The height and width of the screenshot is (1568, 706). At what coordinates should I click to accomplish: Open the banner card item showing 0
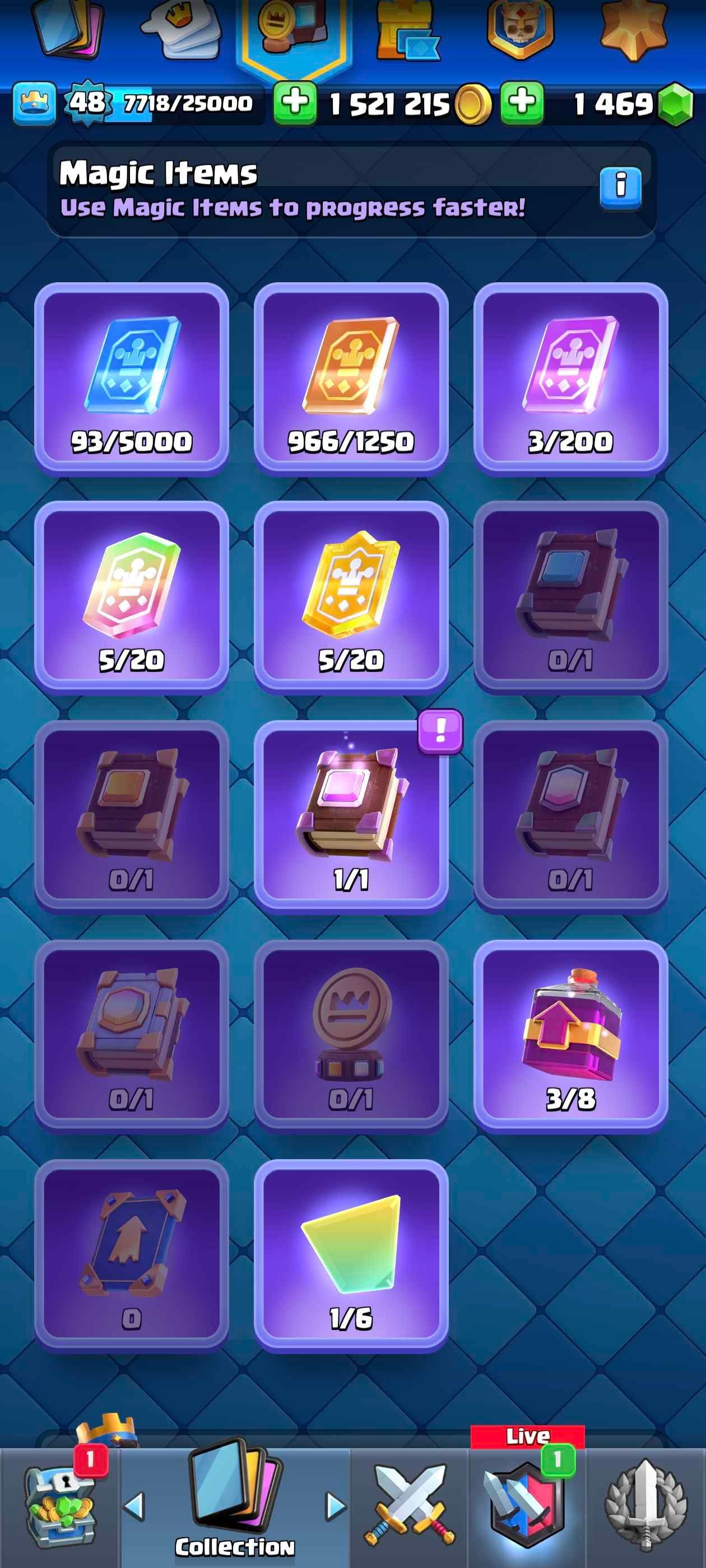132,1255
